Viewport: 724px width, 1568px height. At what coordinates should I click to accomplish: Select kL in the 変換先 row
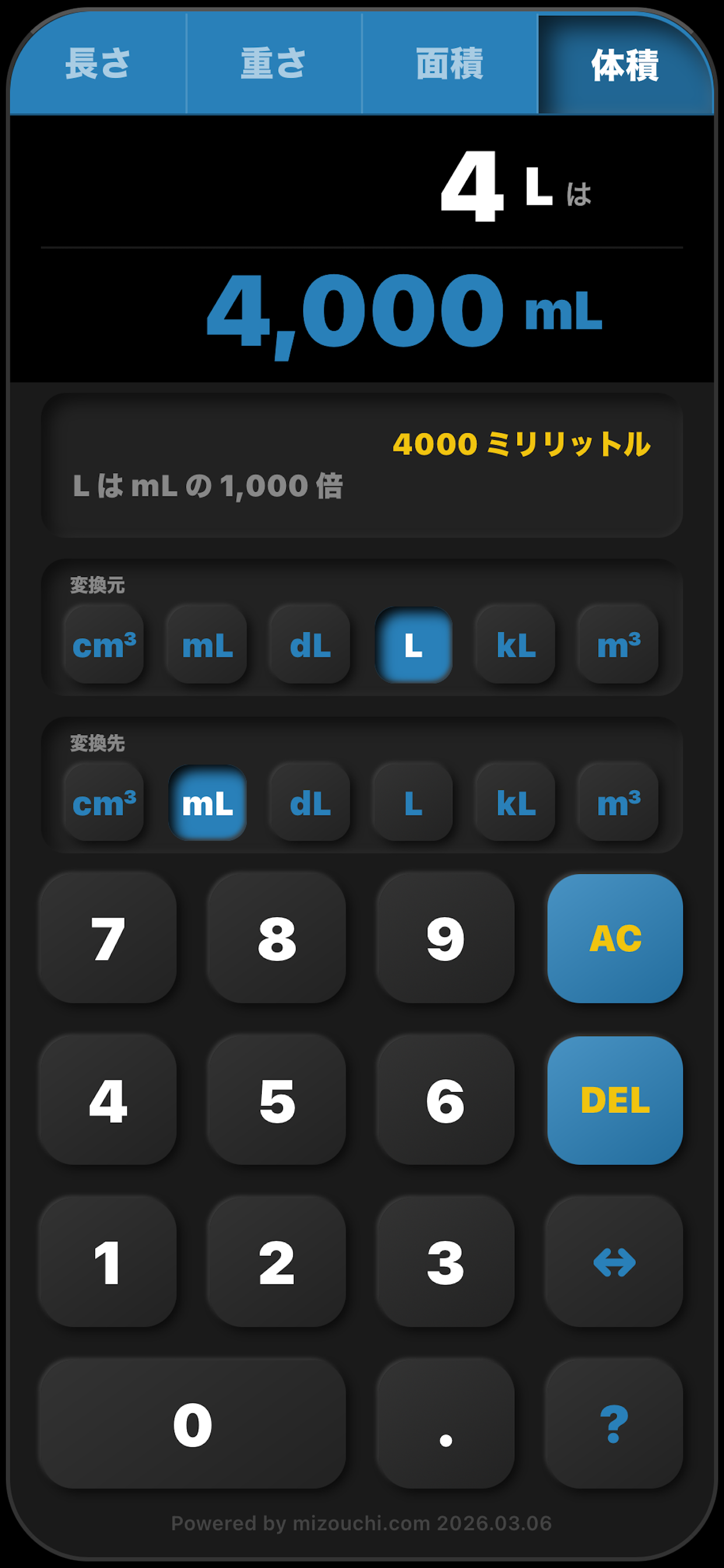516,803
